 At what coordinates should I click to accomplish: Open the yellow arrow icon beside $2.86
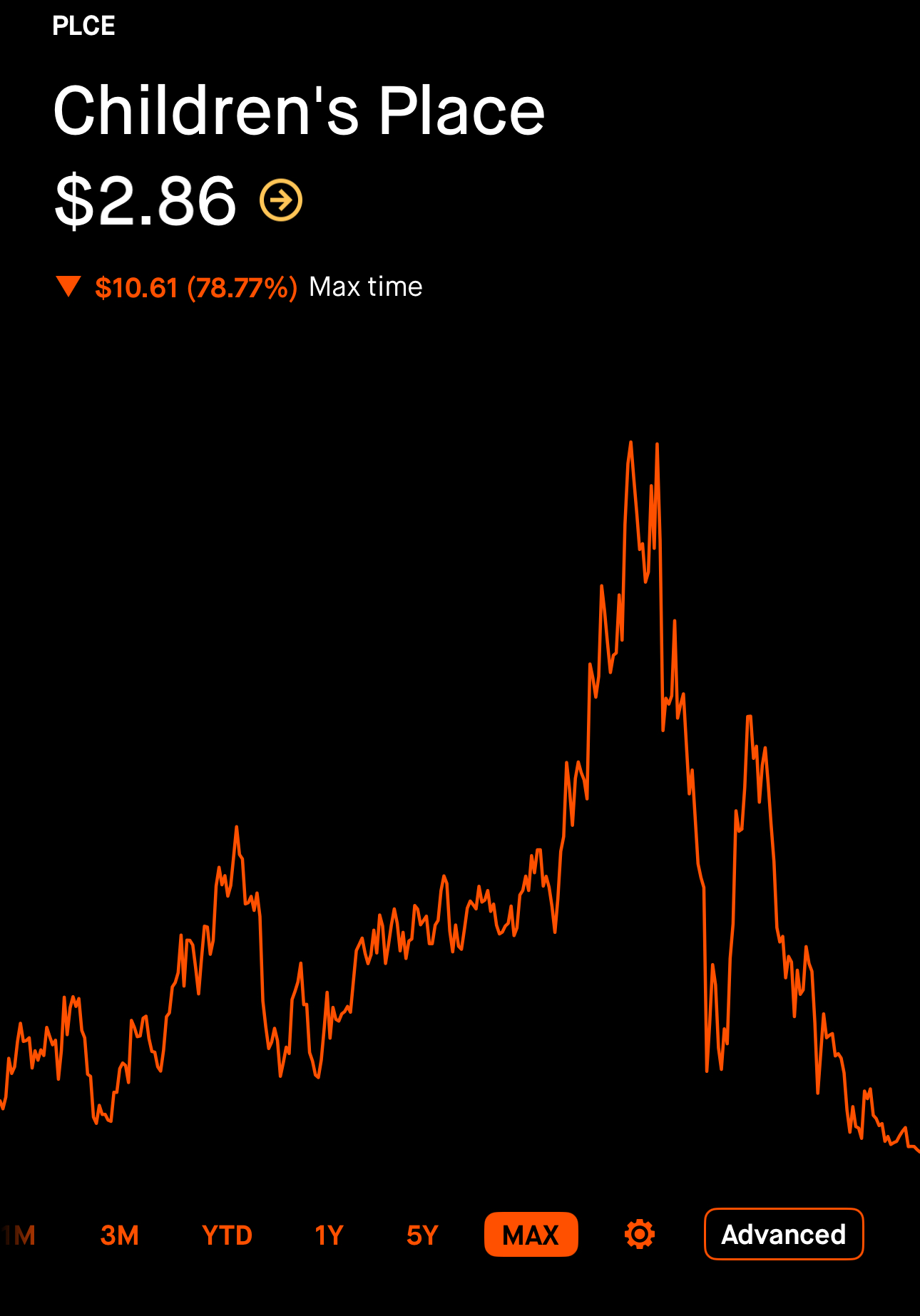[x=281, y=200]
